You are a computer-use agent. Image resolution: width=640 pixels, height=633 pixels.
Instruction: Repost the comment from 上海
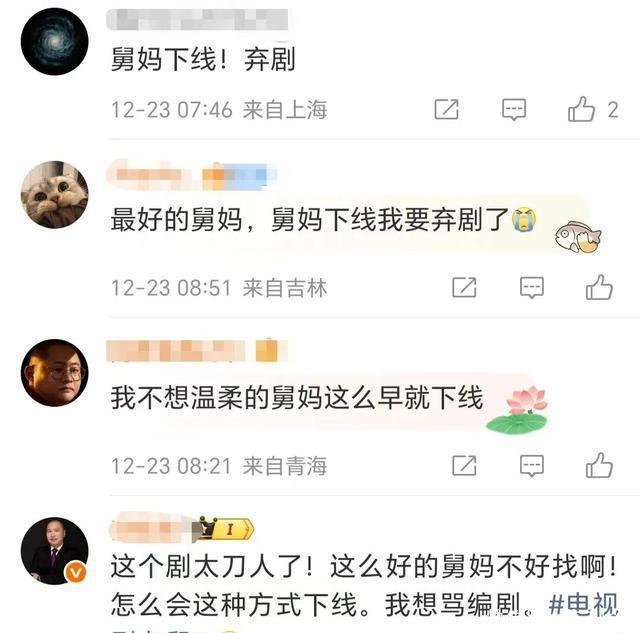coord(447,110)
